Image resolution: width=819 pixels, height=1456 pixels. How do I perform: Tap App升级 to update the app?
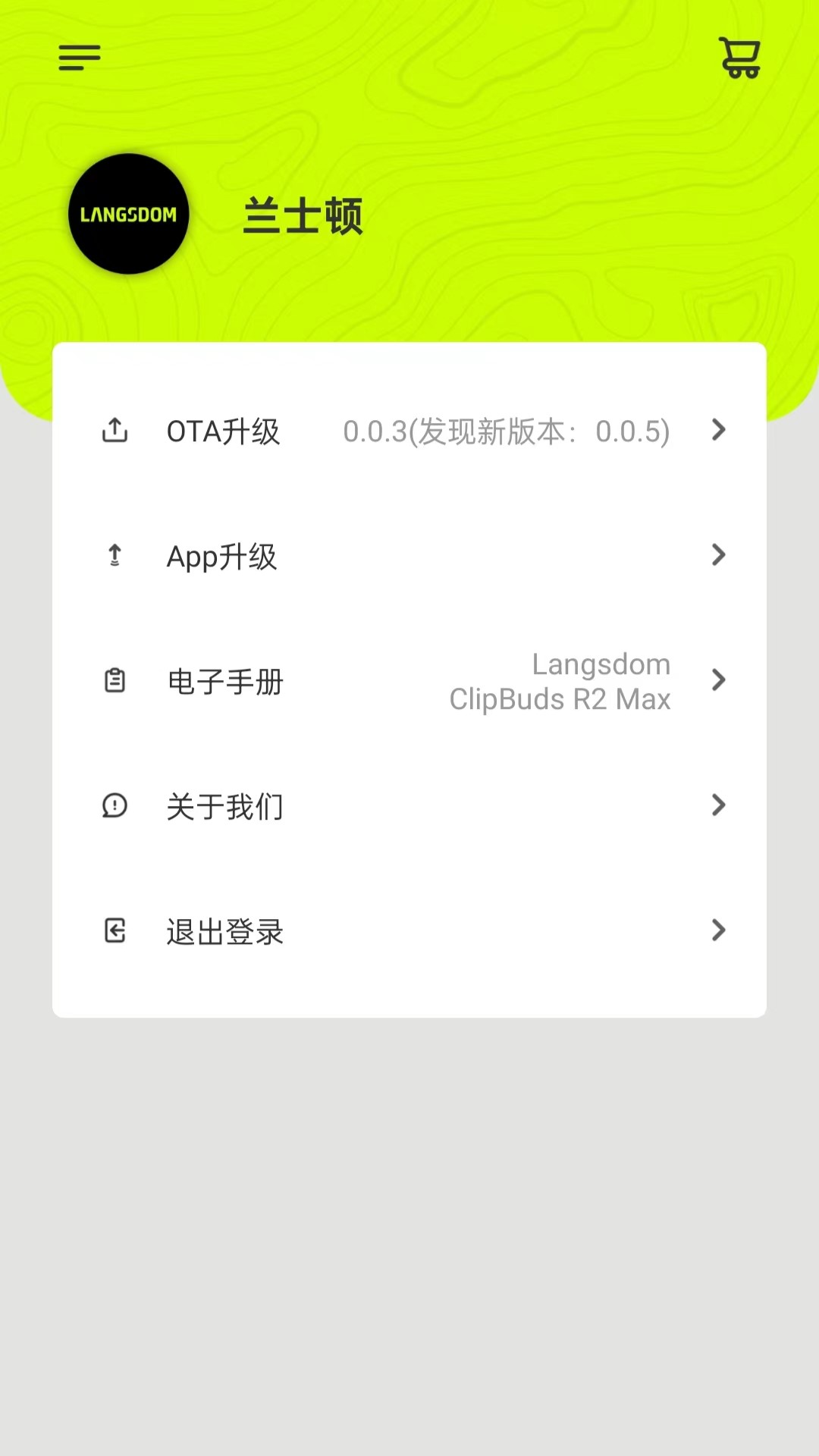click(222, 557)
